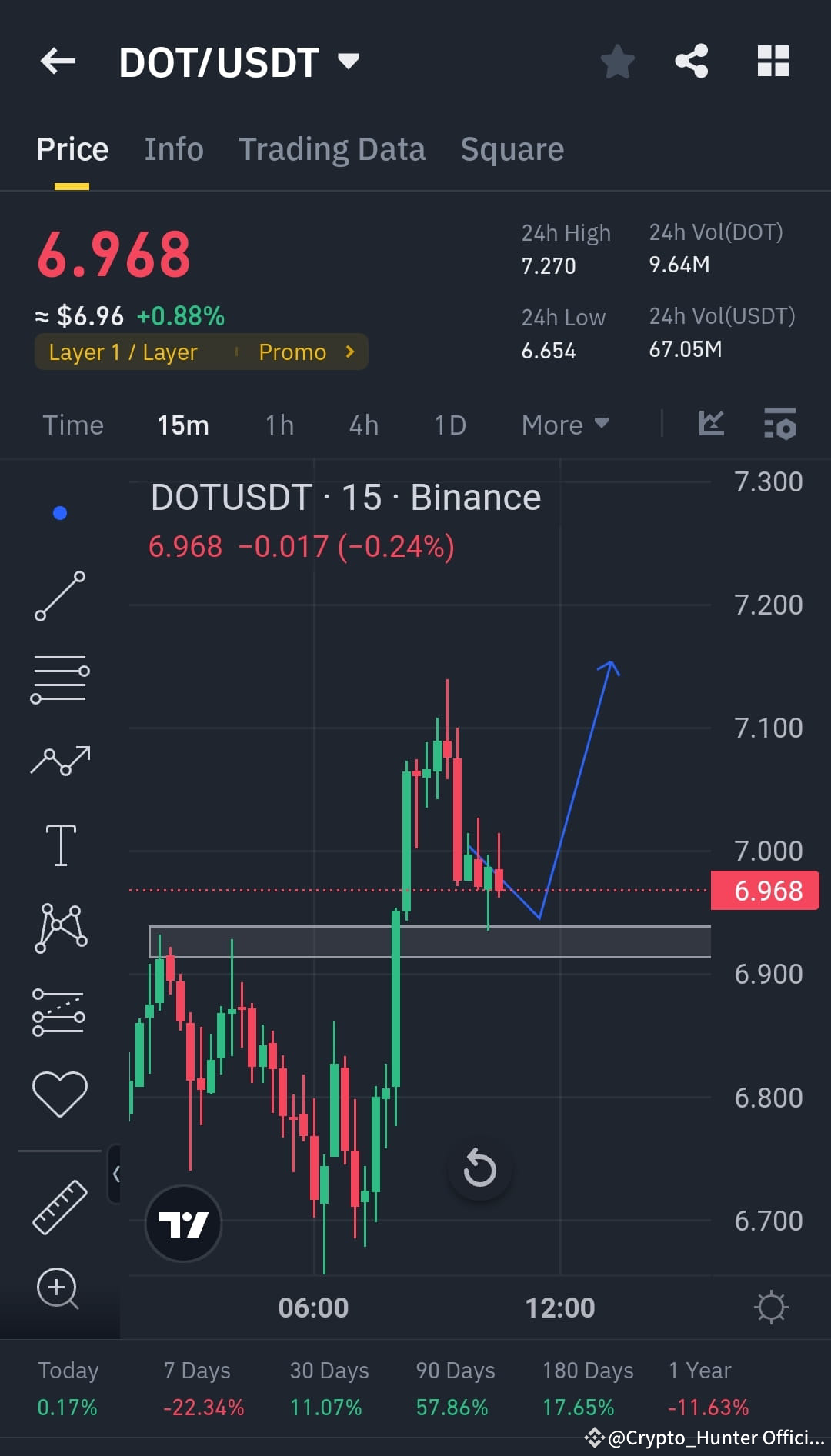Select the zigzag wave drawing tool

tap(60, 760)
